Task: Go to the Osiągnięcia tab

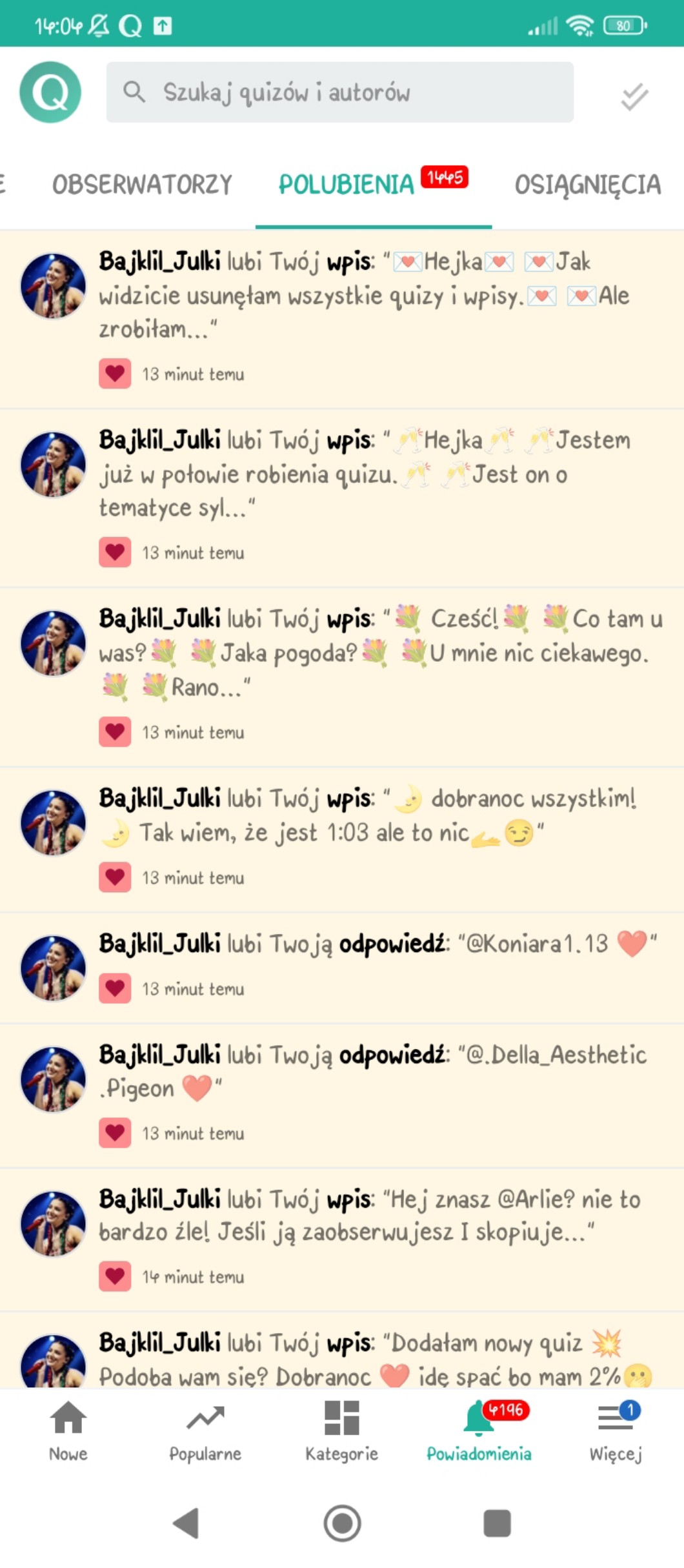Action: pos(587,185)
